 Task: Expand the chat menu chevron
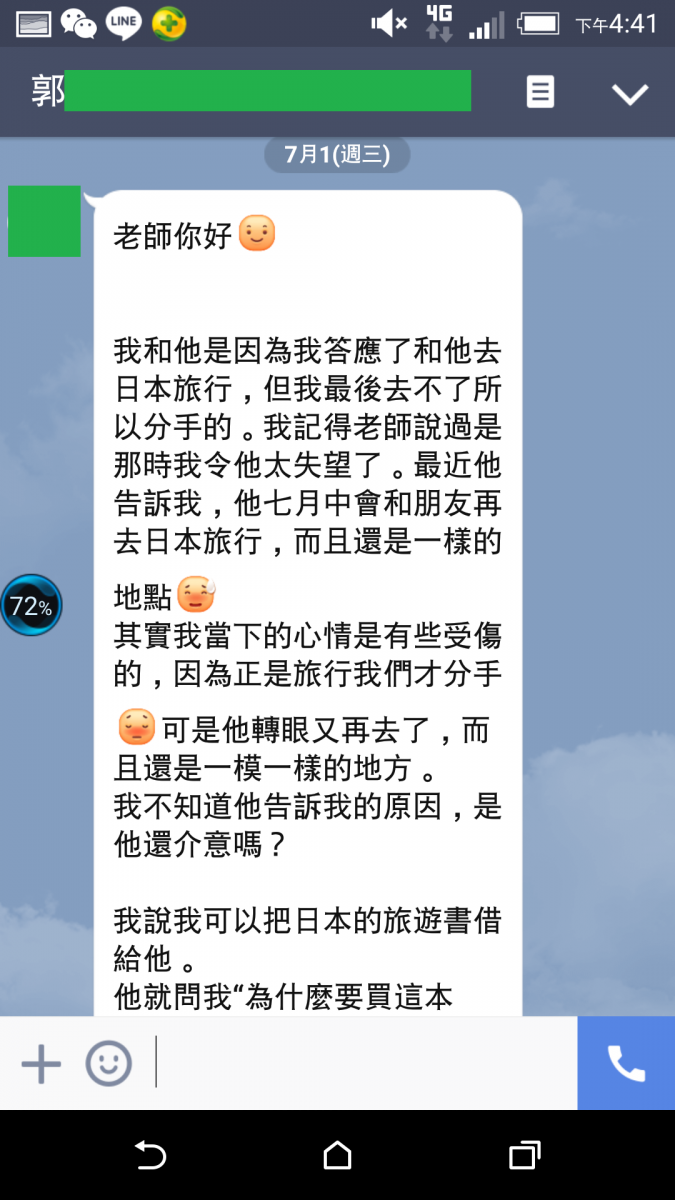click(630, 94)
